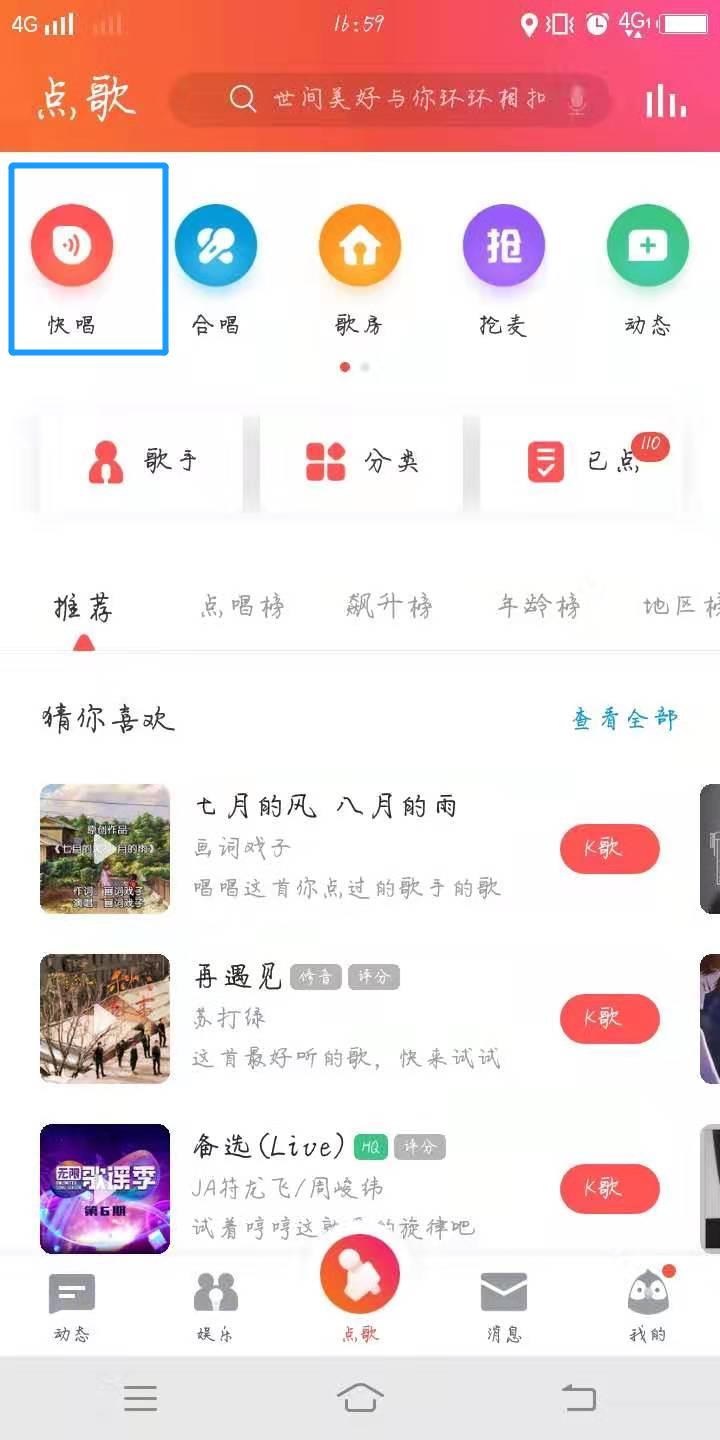The height and width of the screenshot is (1440, 720).
Task: Browse songs by 歌手
Action: click(142, 462)
